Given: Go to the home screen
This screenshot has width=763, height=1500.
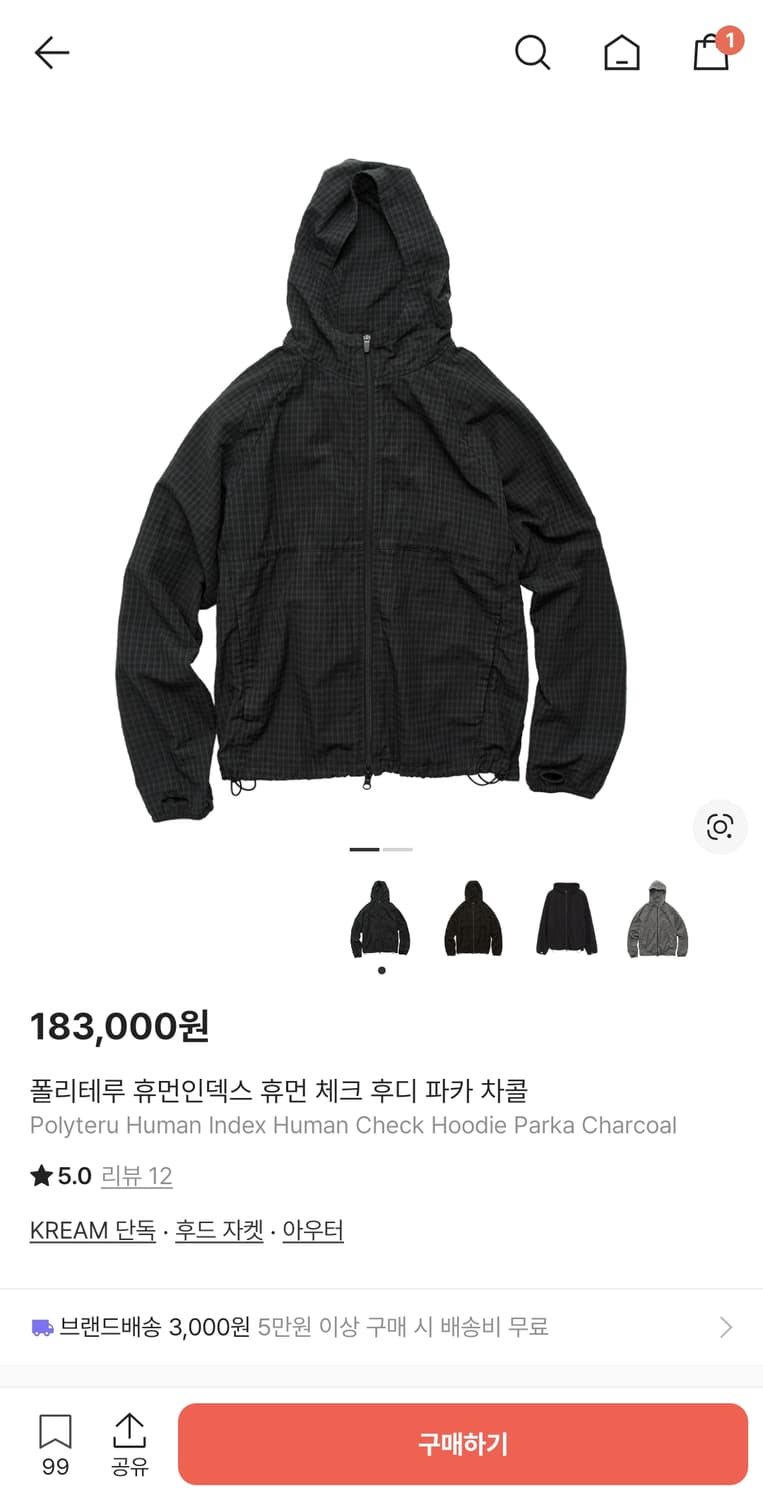Looking at the screenshot, I should (622, 53).
